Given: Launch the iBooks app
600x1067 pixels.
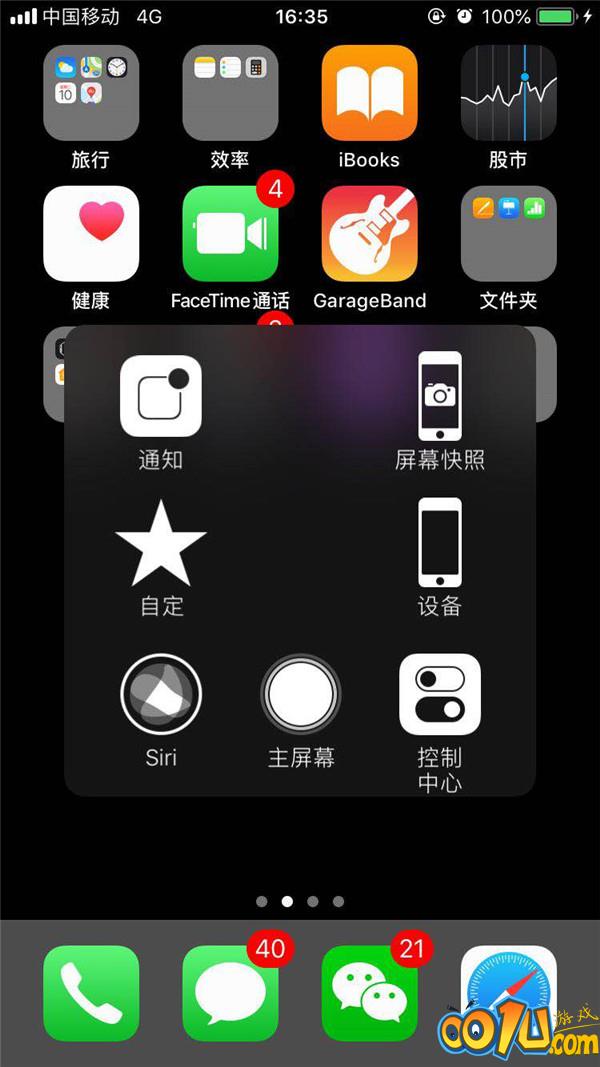Looking at the screenshot, I should click(x=369, y=93).
